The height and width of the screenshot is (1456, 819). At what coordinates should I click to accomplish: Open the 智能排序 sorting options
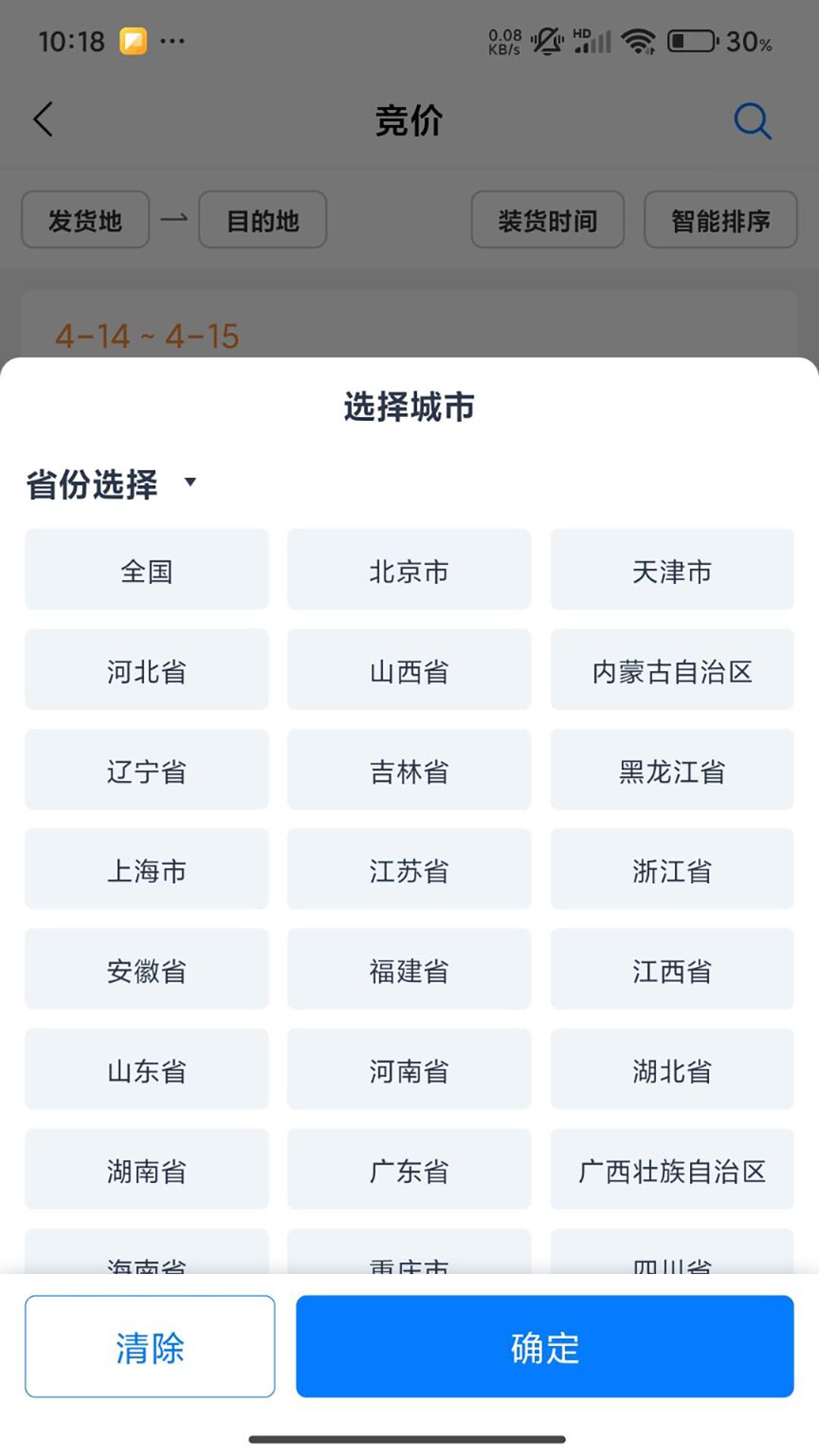[719, 220]
